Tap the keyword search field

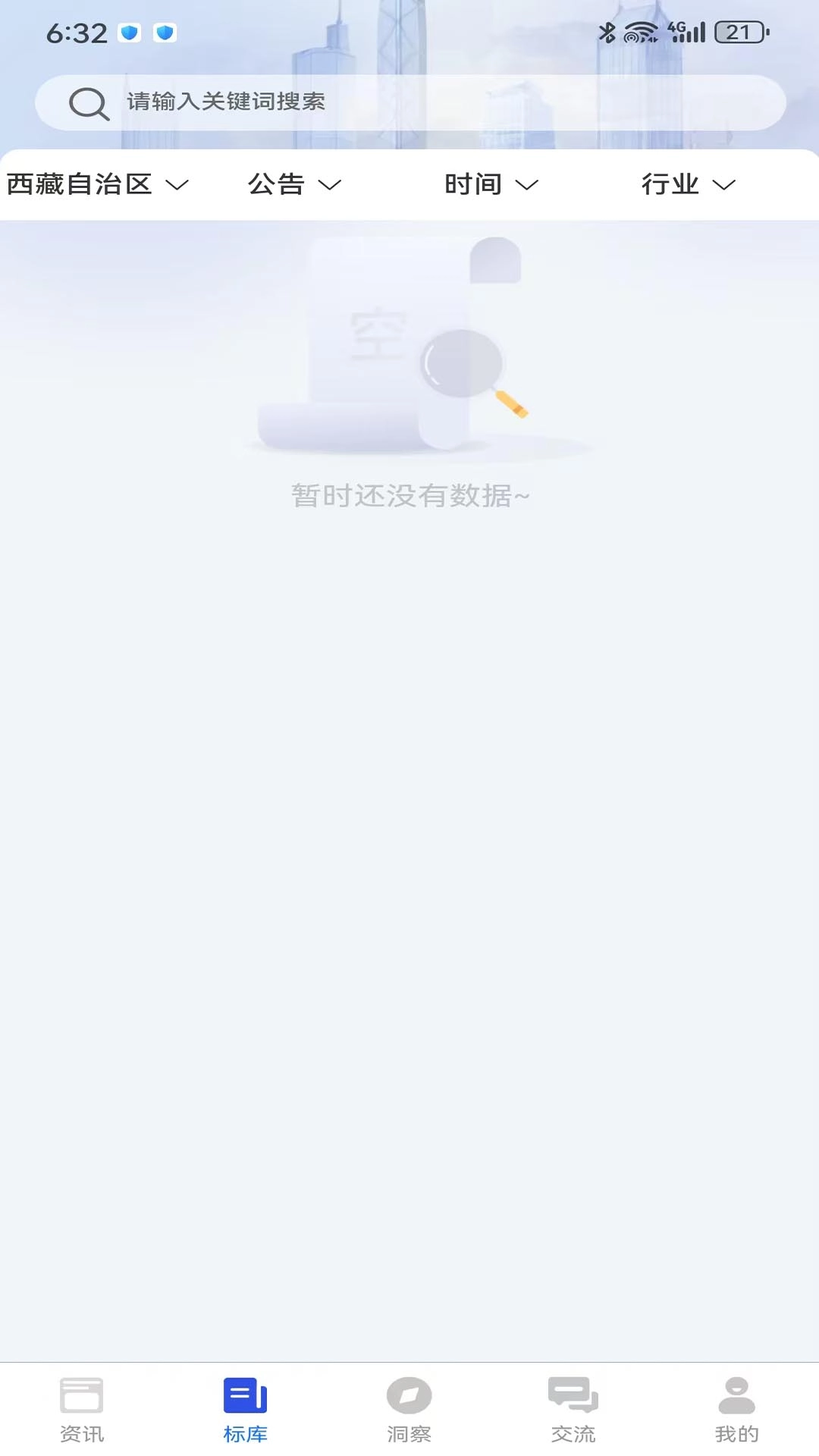point(409,102)
